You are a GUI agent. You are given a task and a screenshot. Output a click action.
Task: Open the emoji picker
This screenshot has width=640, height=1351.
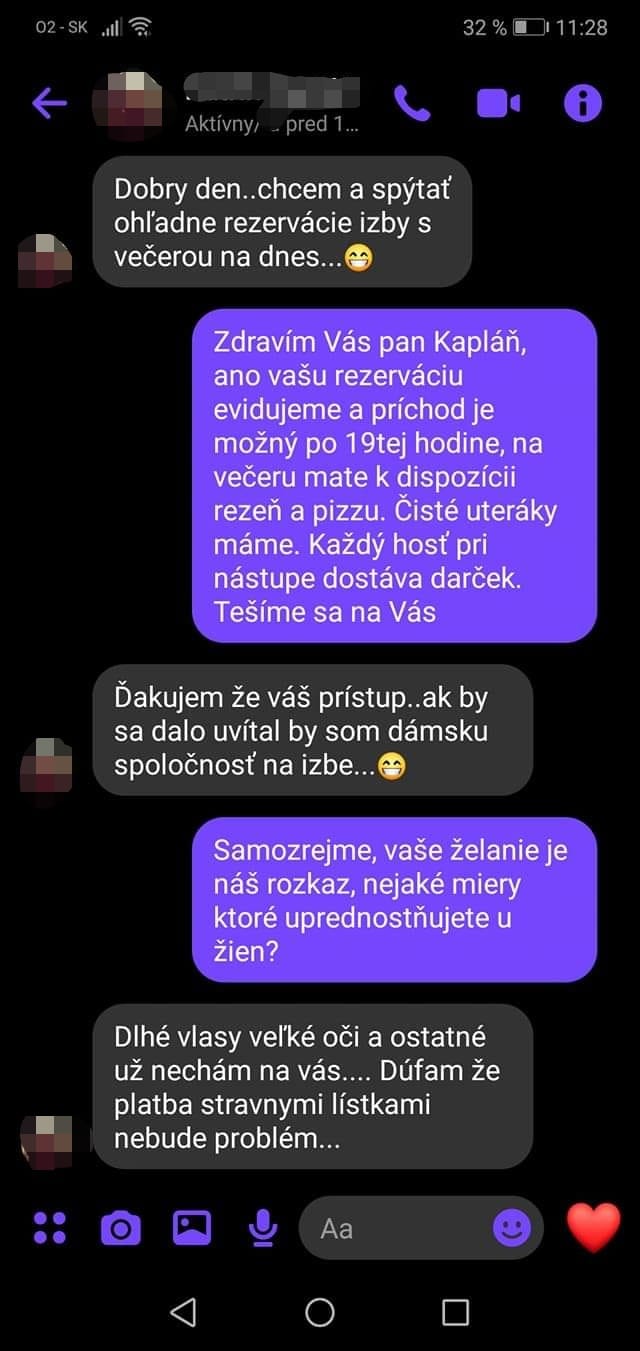512,1228
